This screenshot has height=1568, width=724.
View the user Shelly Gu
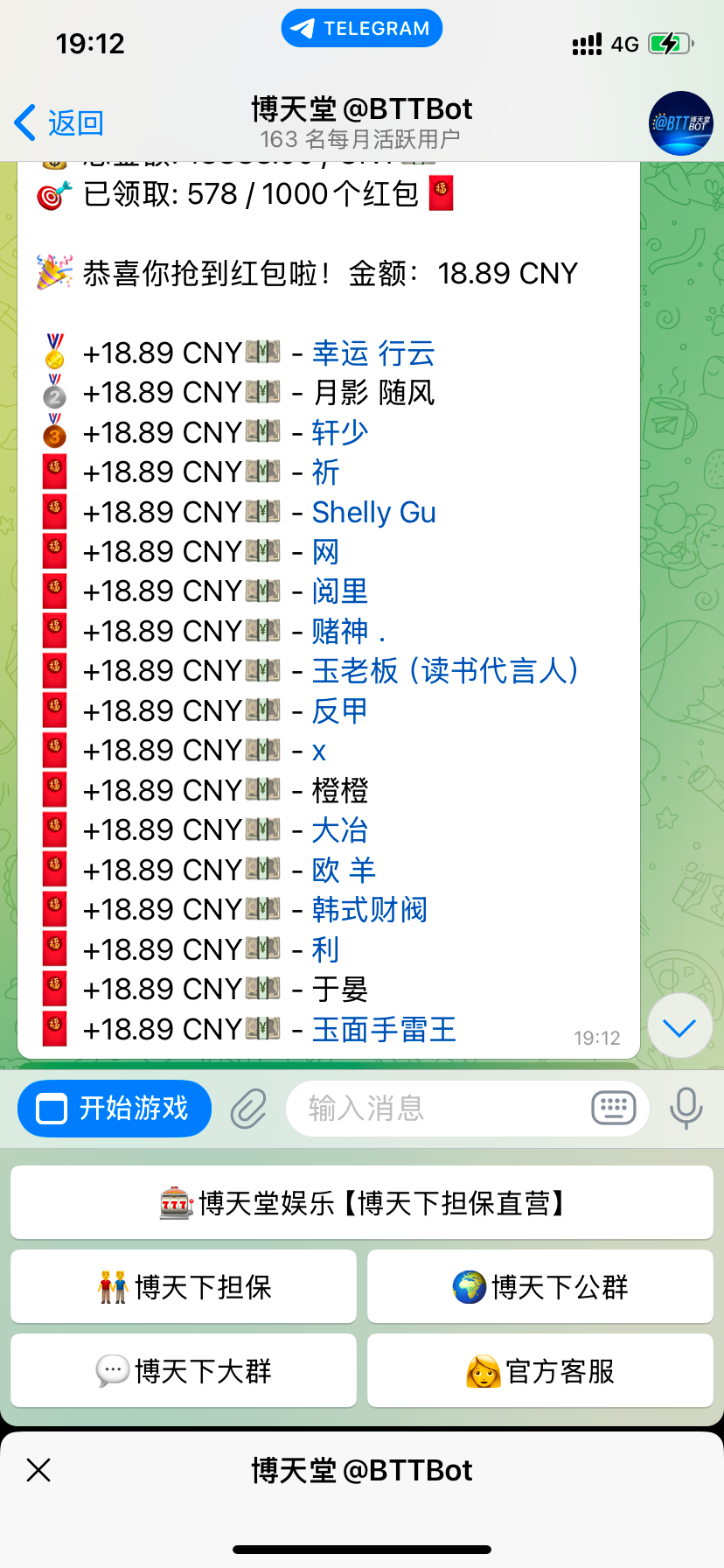[373, 513]
